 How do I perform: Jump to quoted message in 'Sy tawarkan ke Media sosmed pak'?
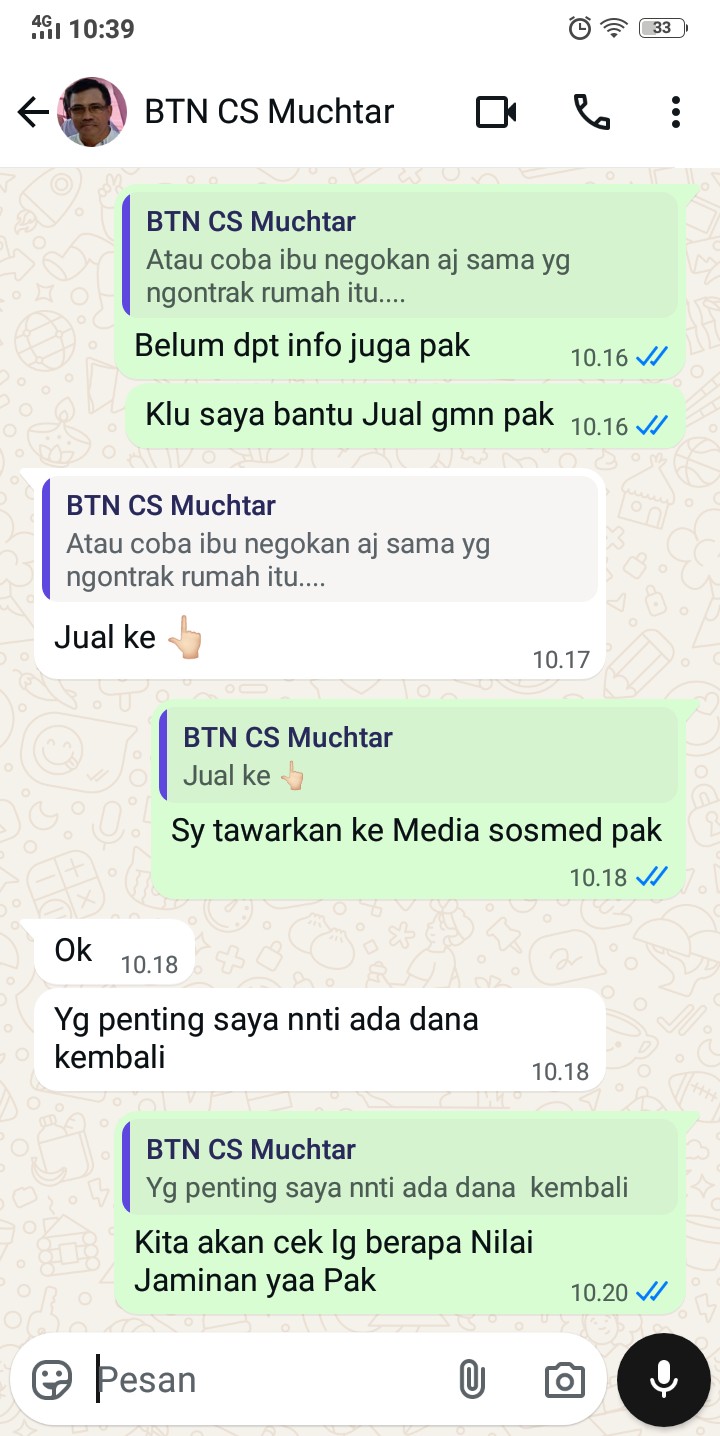click(418, 756)
